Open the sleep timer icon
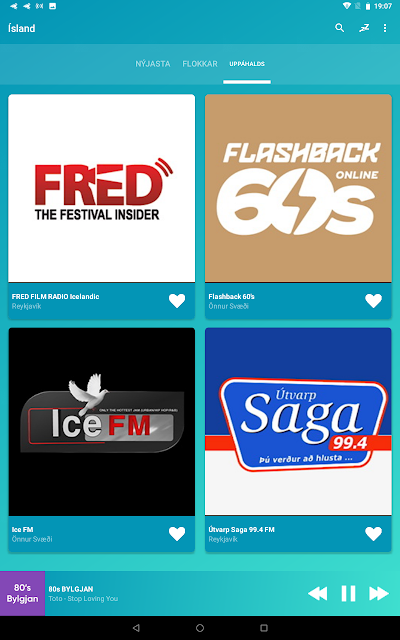The image size is (400, 640). tap(364, 28)
